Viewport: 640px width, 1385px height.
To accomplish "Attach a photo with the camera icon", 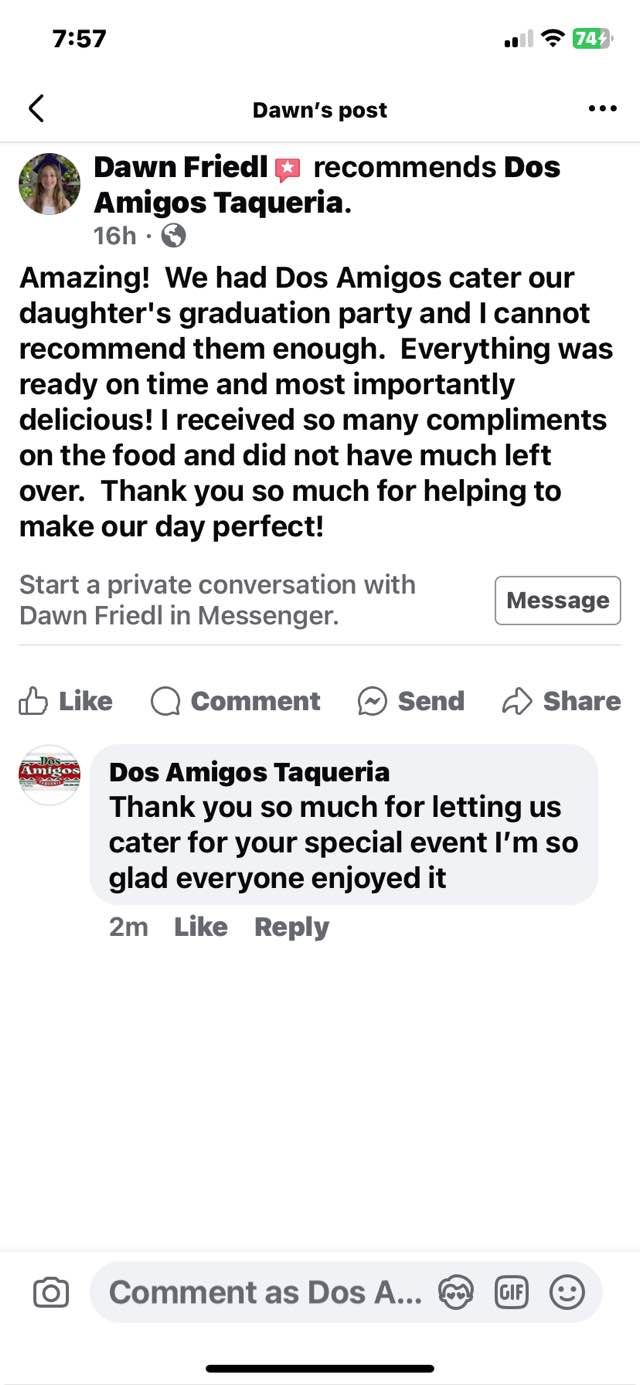I will pos(51,1293).
